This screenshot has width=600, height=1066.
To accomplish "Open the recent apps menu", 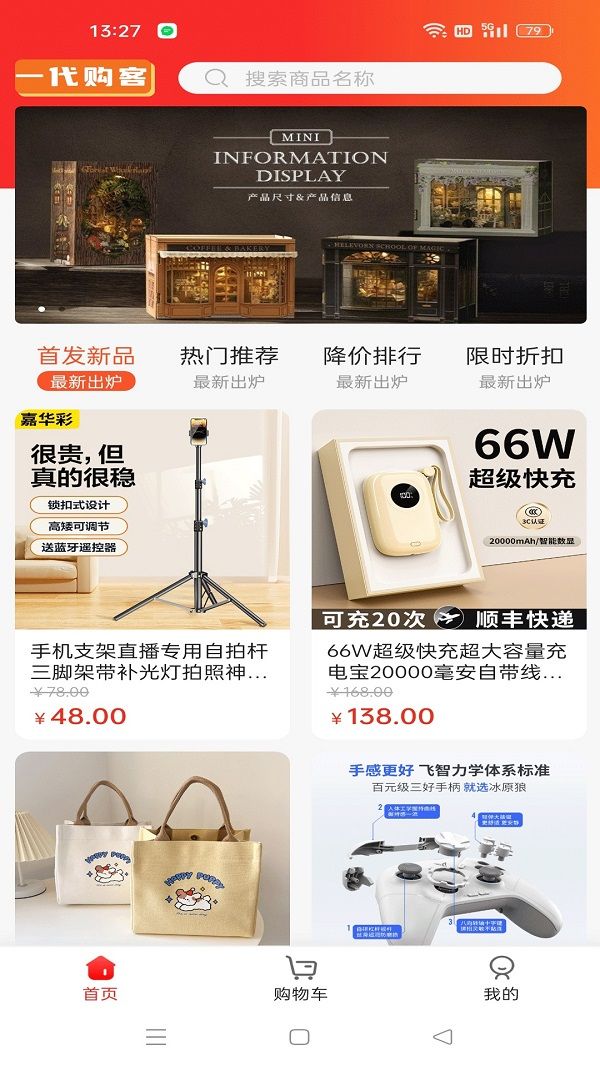I will (156, 1037).
